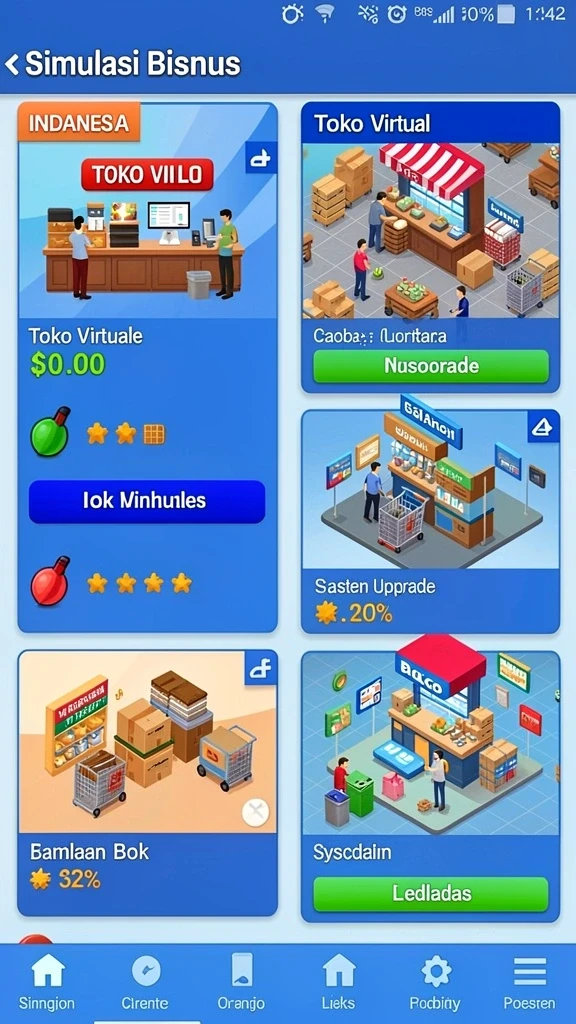This screenshot has height=1024, width=576.
Task: Tap the Iok Minhunles blue button
Action: [x=147, y=502]
